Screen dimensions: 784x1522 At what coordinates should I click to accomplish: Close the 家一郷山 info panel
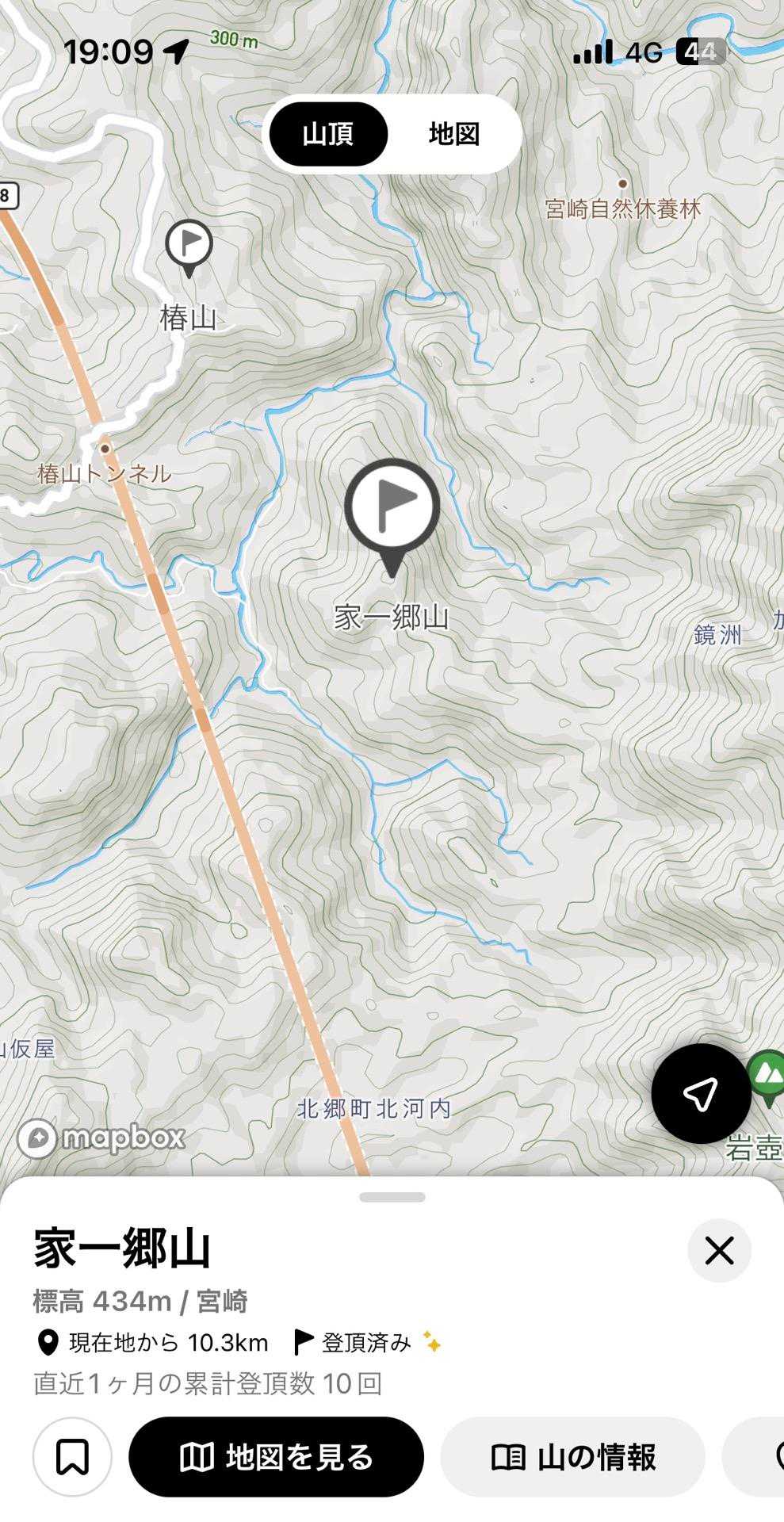coord(719,1251)
